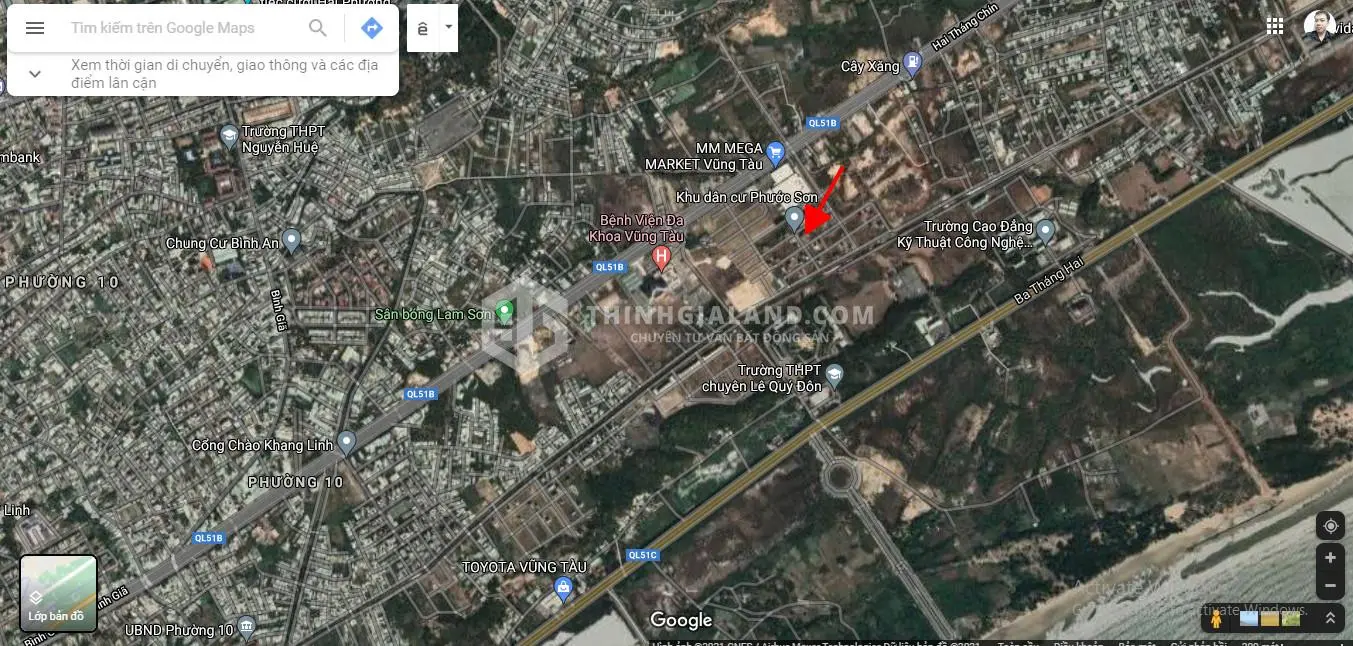Screen dimensions: 1353x646
Task: Tap the magnifying glass search icon
Action: (x=318, y=28)
